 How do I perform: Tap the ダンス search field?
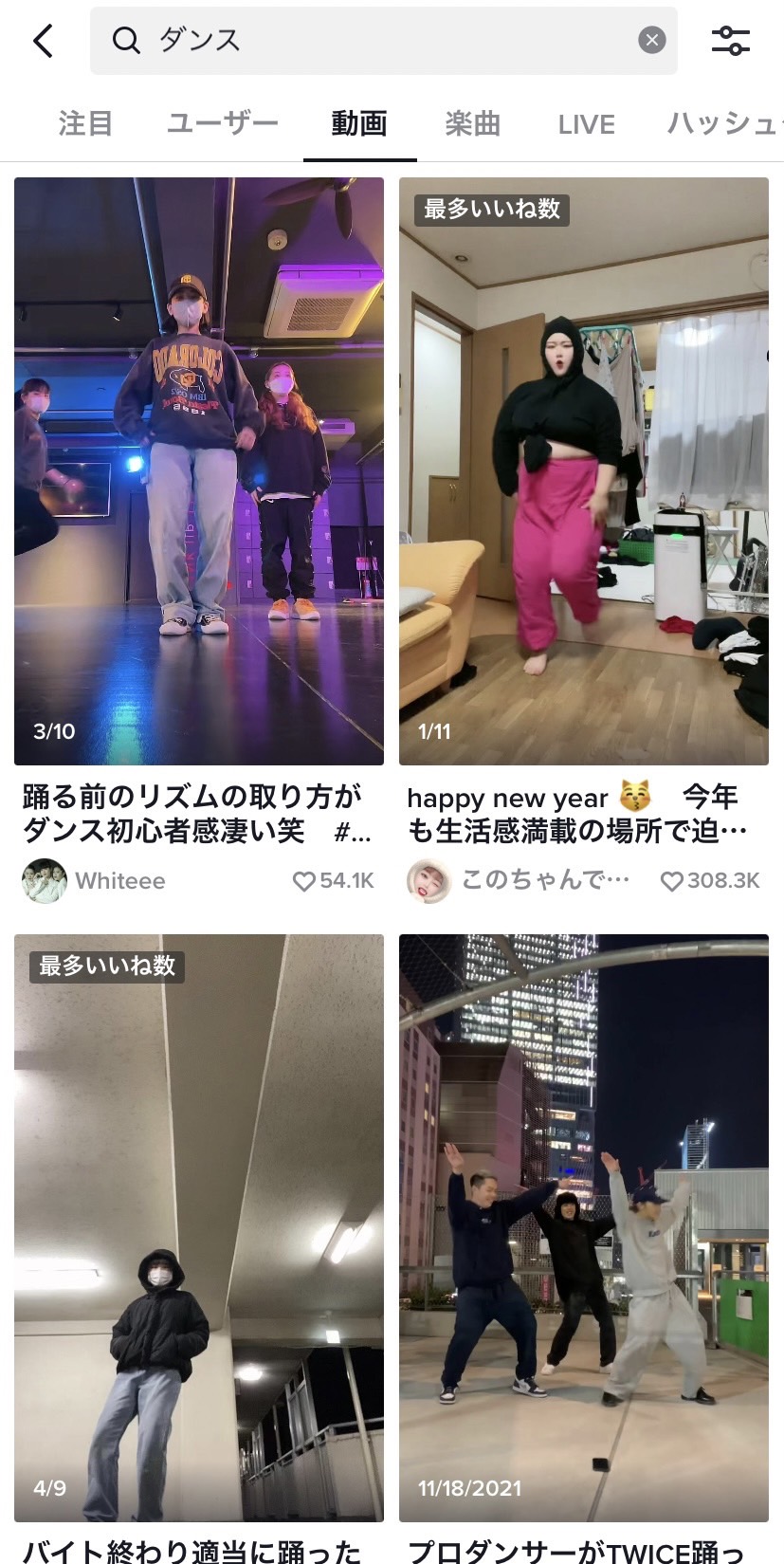pyautogui.click(x=379, y=40)
